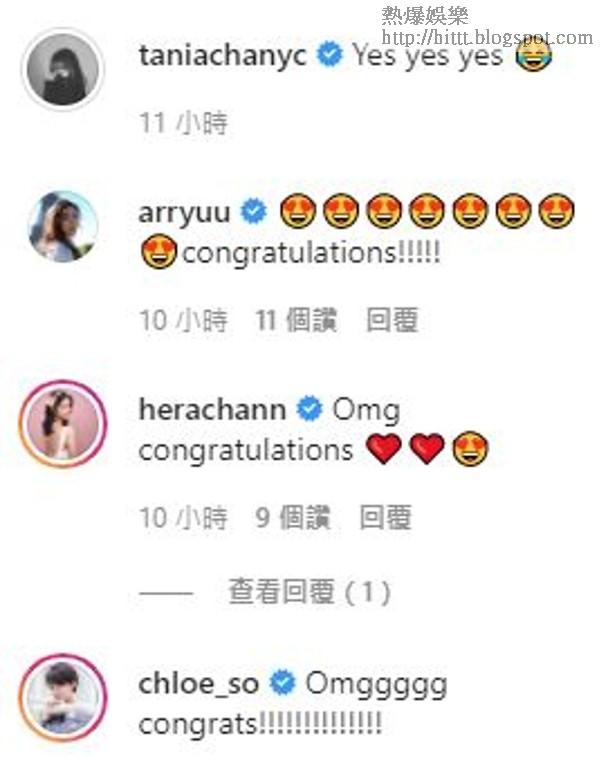The height and width of the screenshot is (772, 608).
Task: View the 11 likes on arryuu's comment
Action: point(296,320)
